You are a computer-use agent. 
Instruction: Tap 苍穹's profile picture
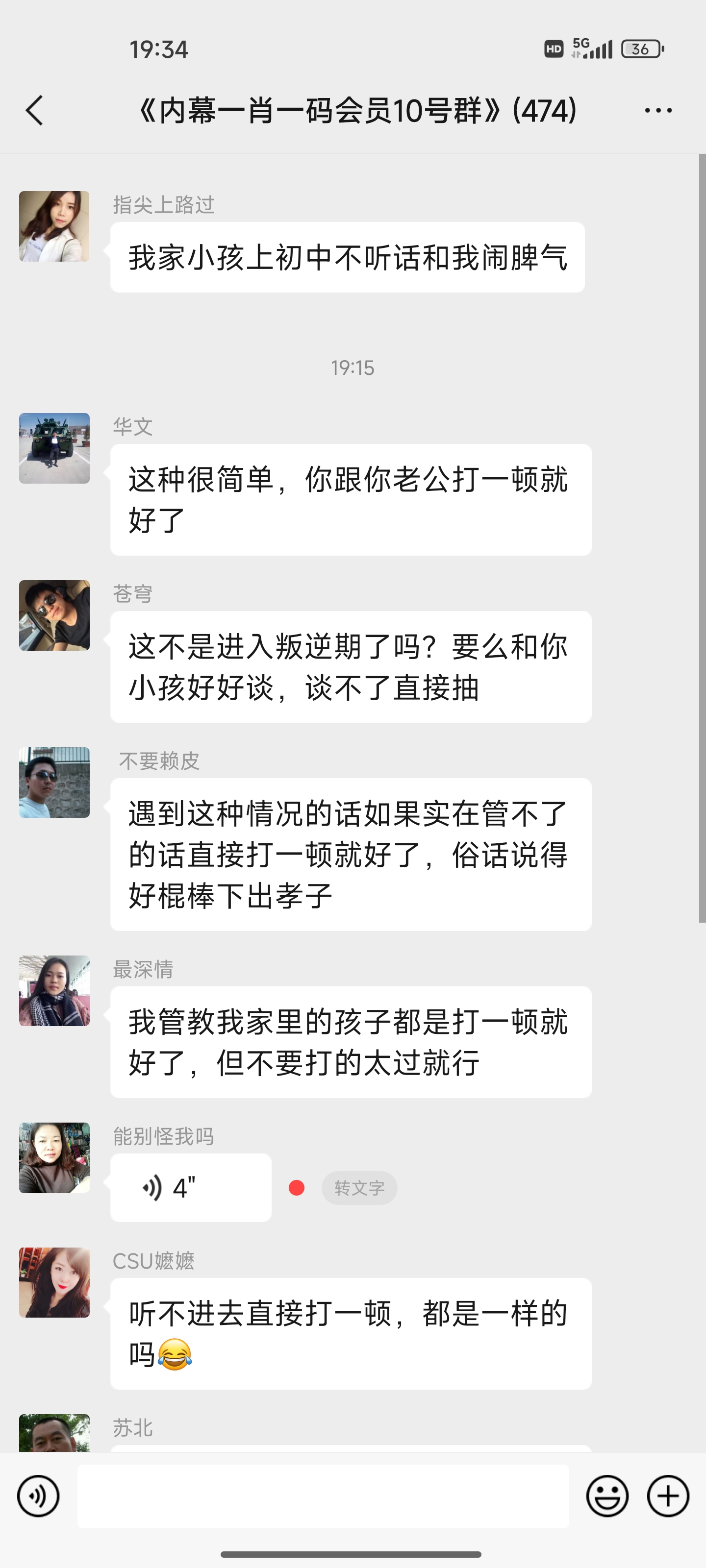tap(54, 615)
